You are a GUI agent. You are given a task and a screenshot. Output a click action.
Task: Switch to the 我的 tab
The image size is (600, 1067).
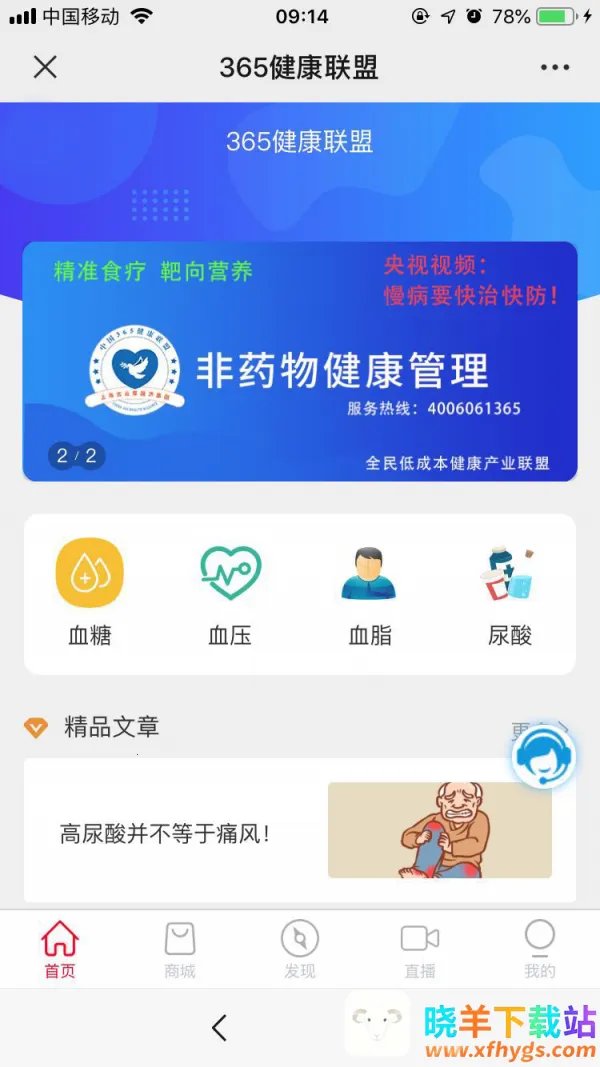pyautogui.click(x=540, y=949)
